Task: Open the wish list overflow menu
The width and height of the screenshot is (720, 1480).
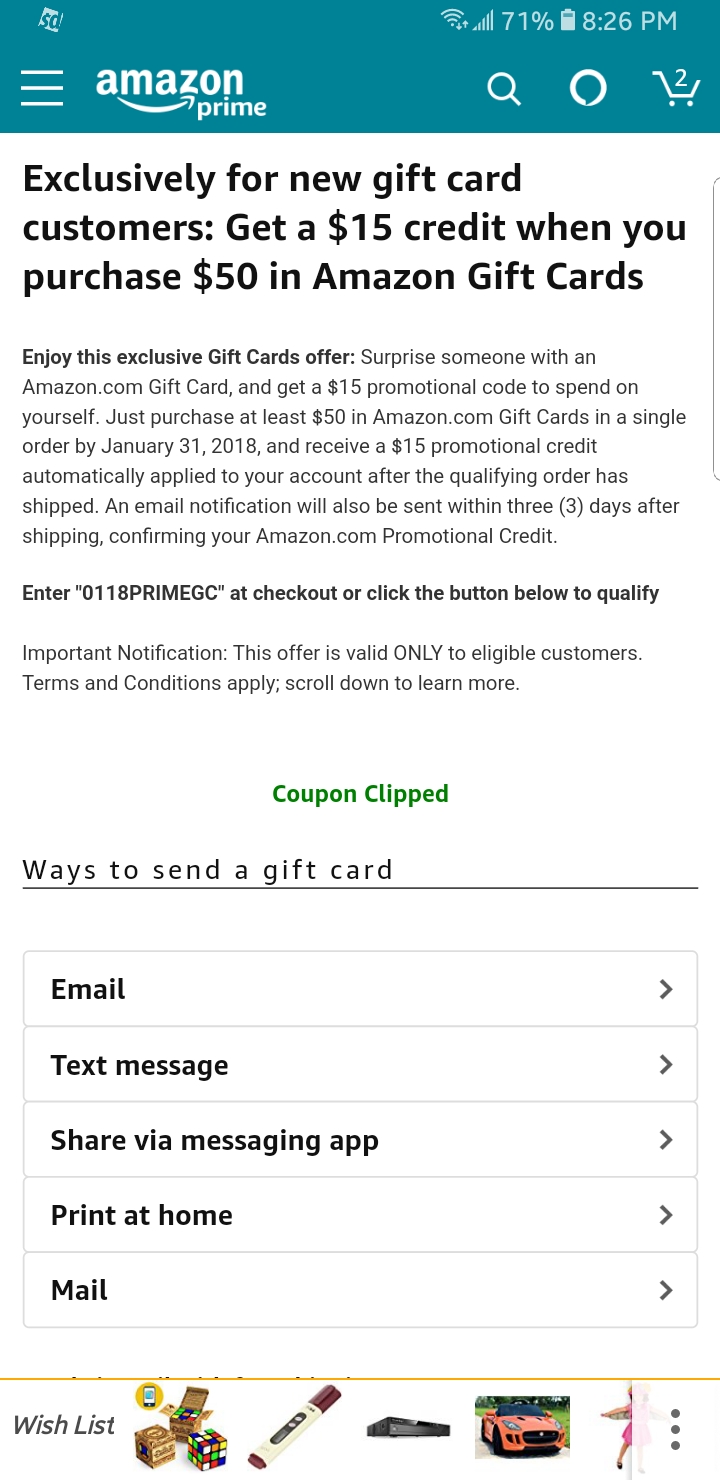Action: 676,1429
